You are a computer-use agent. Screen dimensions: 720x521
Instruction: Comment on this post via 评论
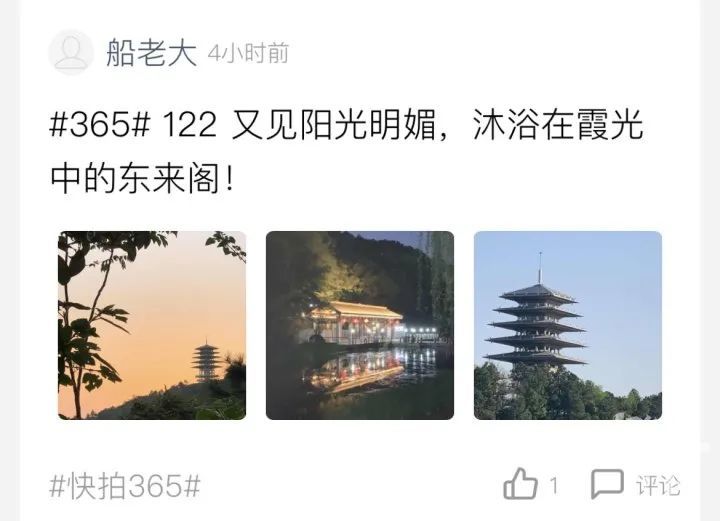[636, 486]
